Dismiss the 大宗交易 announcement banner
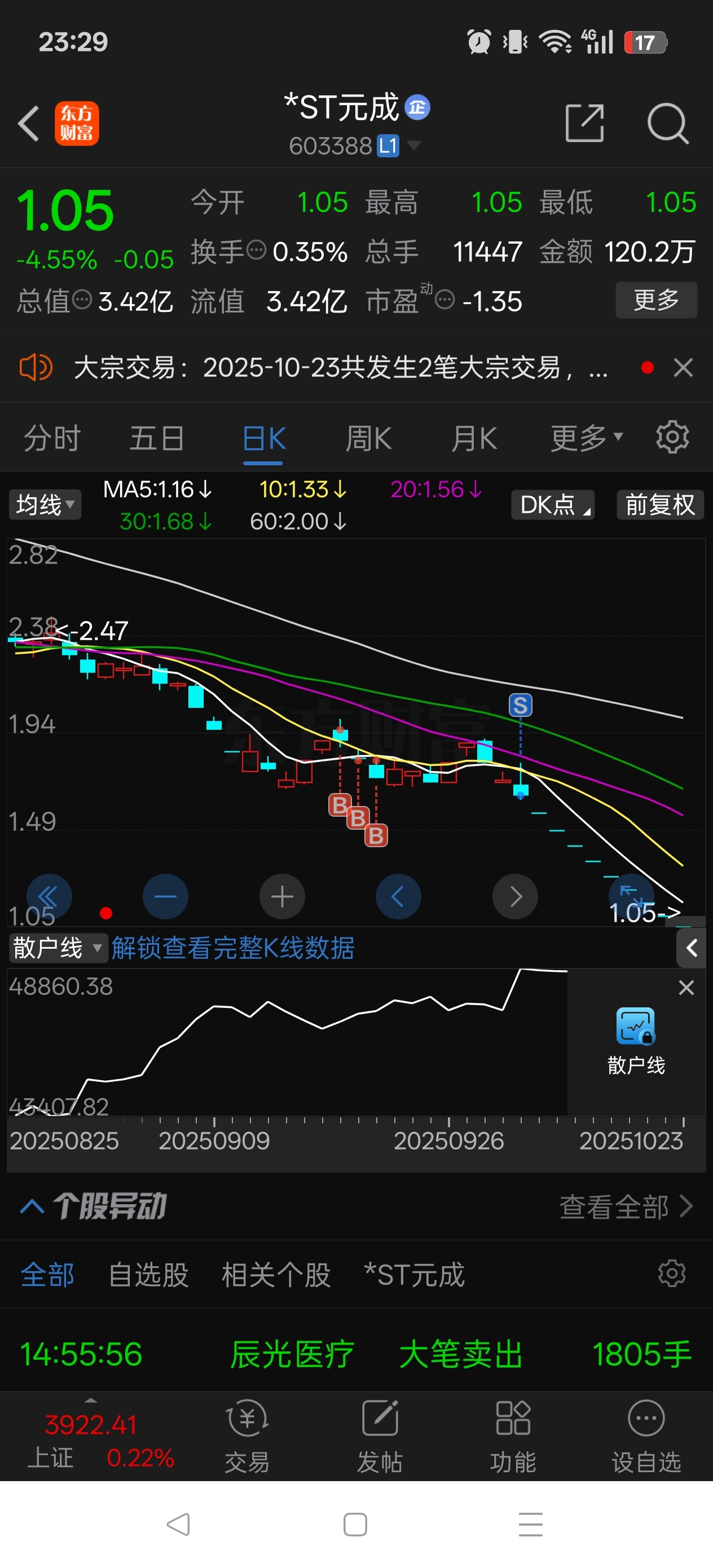 pyautogui.click(x=683, y=368)
